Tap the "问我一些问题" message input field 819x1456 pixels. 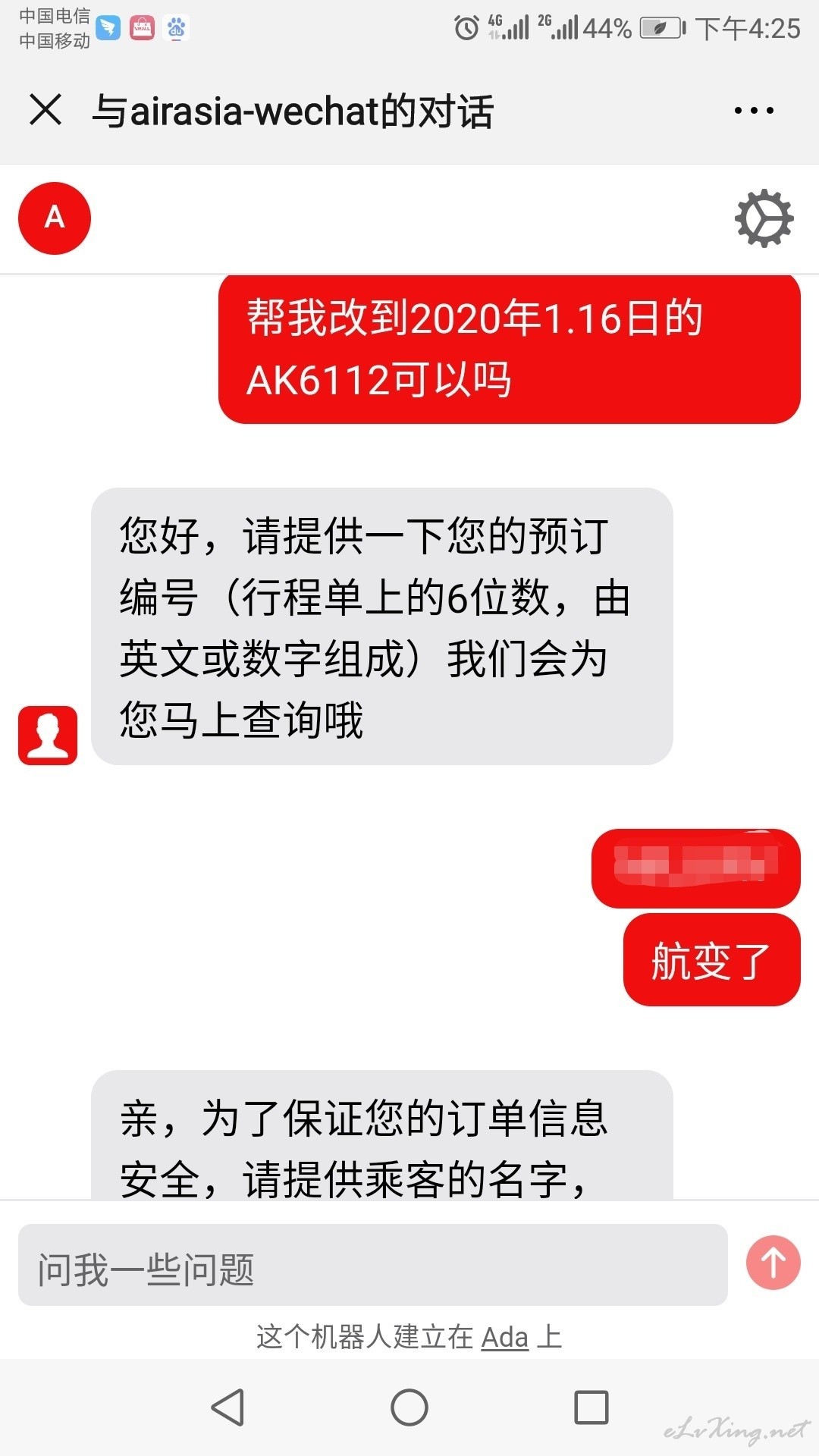372,1264
